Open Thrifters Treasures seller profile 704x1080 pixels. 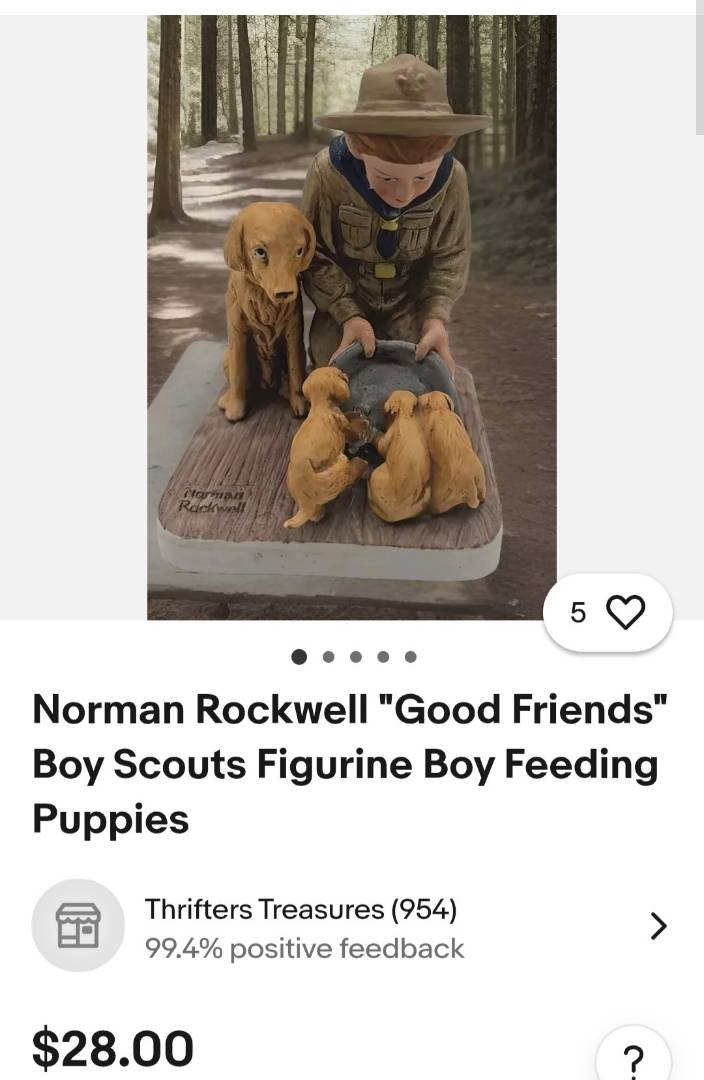point(300,926)
